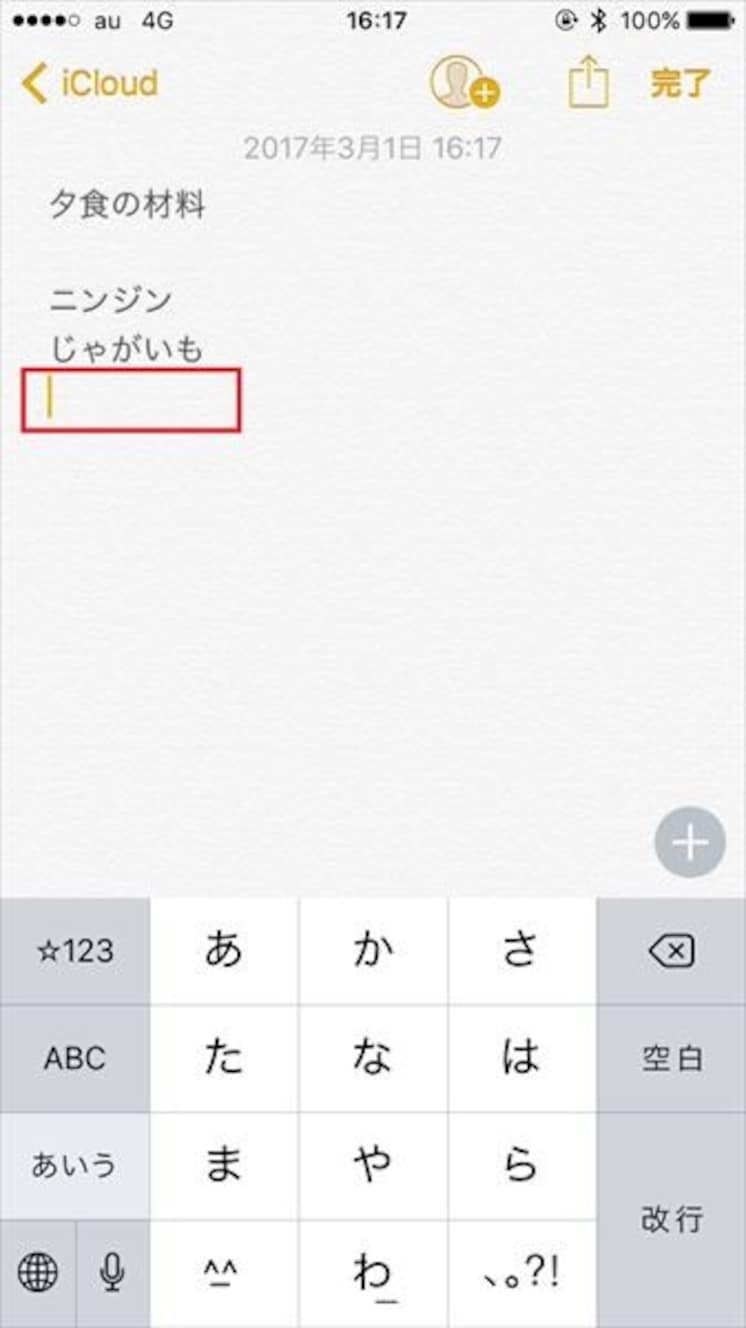Tap 完了 to finish editing
The image size is (746, 1328).
[680, 83]
